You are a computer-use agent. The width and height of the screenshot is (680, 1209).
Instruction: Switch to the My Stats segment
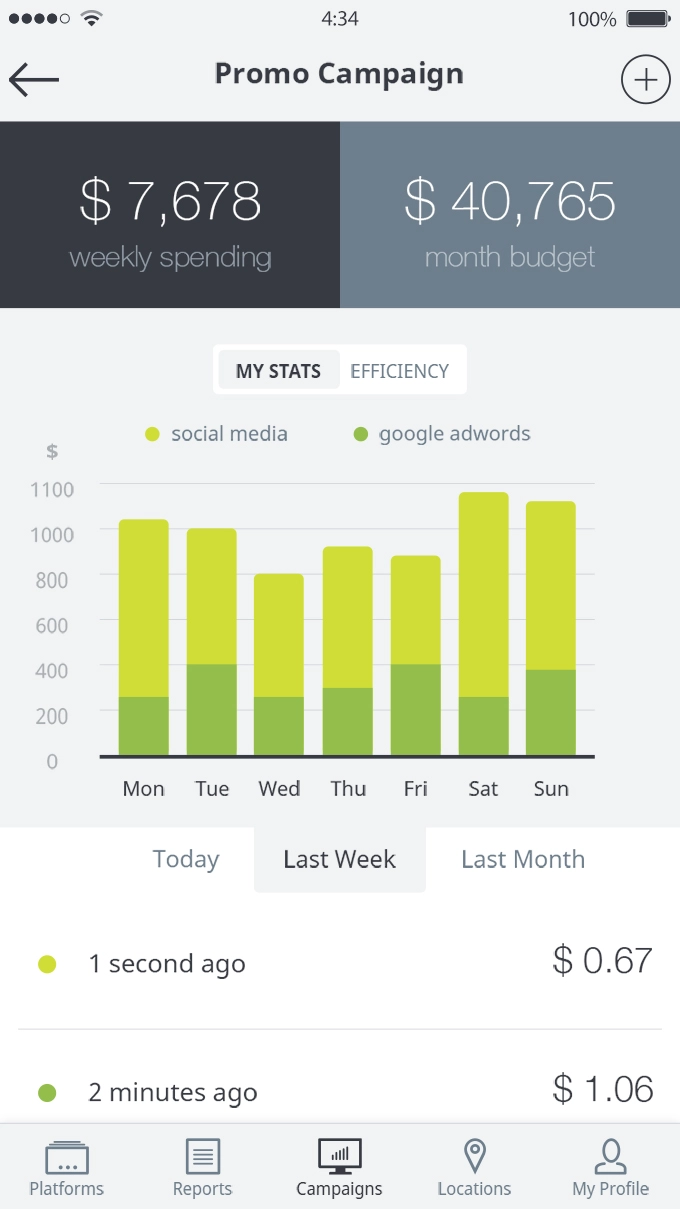click(278, 371)
